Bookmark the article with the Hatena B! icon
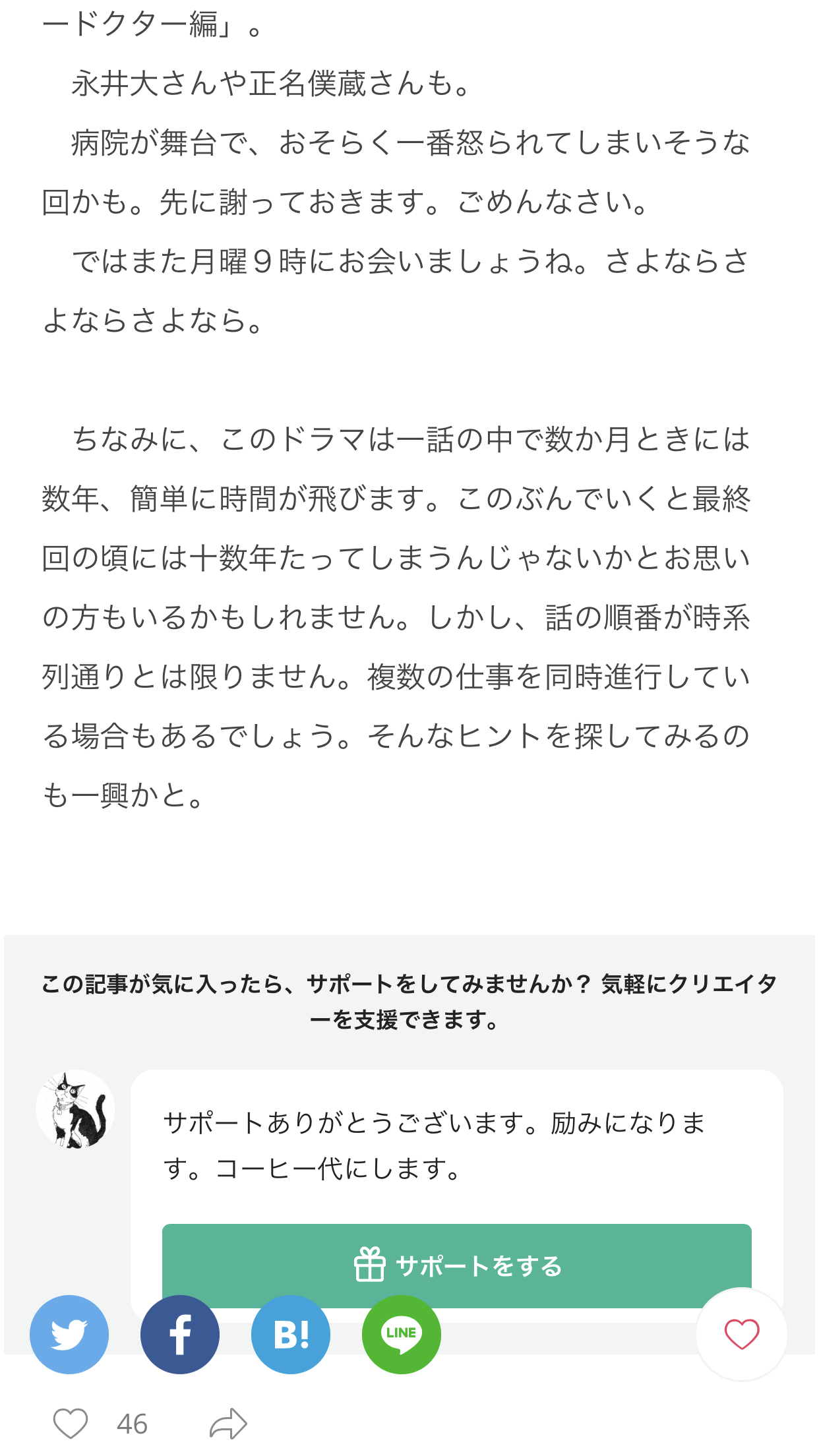The width and height of the screenshot is (819, 1456). (290, 1333)
